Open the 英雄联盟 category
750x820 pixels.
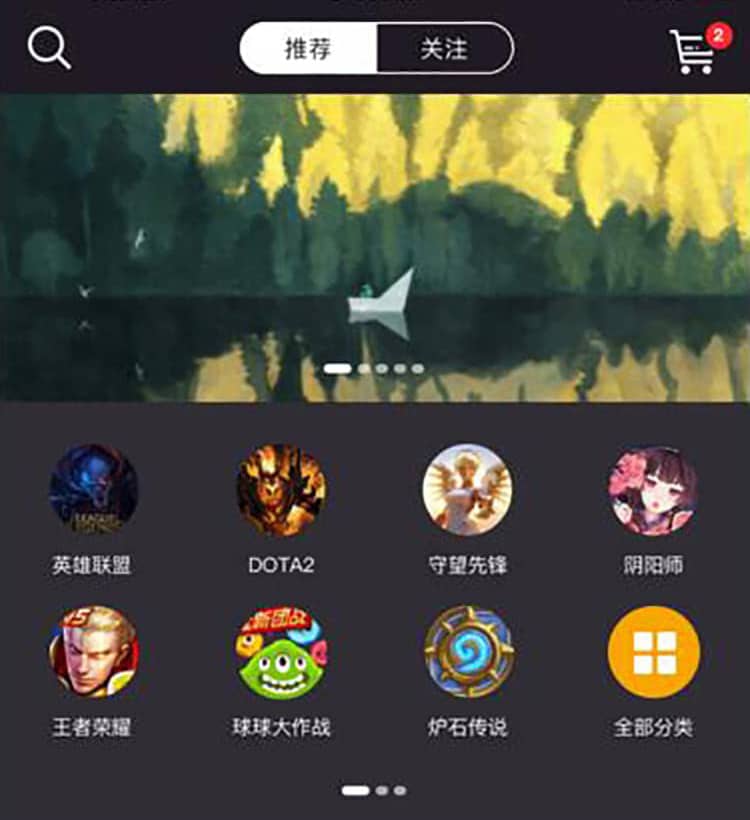click(93, 490)
